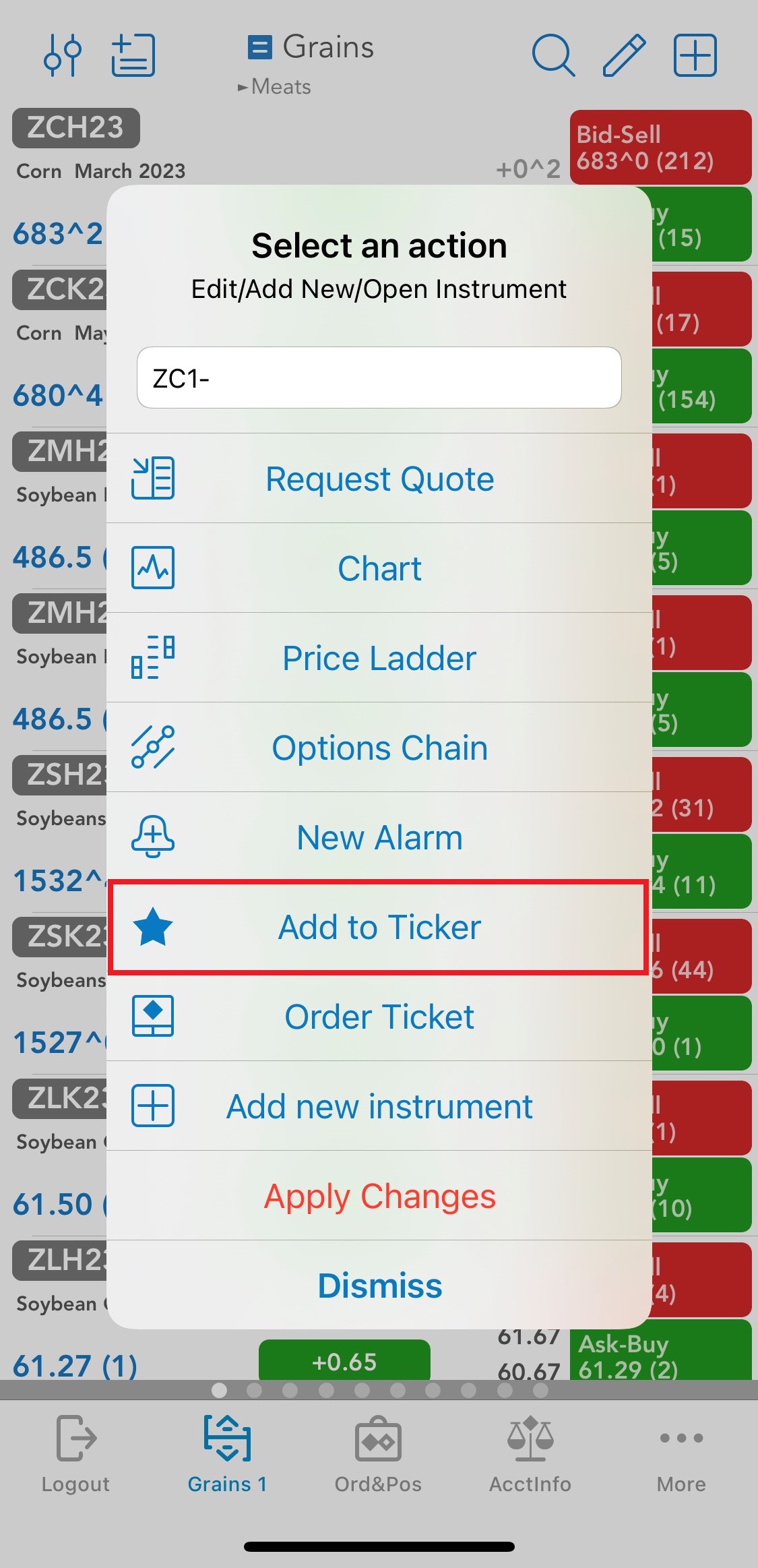Tap the Bid-Sell 683^0 button
758x1568 pixels.
pyautogui.click(x=661, y=148)
